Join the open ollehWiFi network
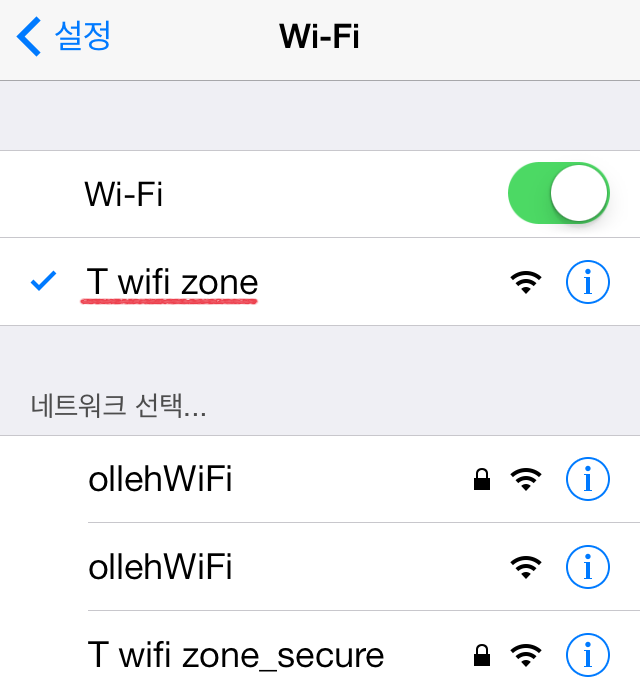The width and height of the screenshot is (640, 696). coord(160,568)
